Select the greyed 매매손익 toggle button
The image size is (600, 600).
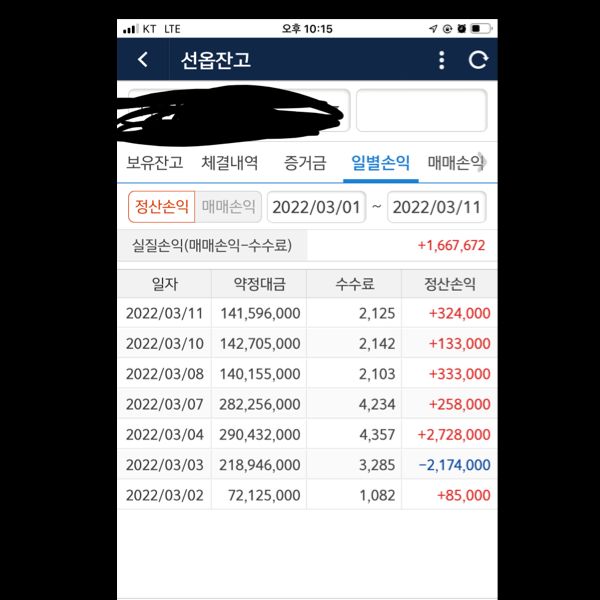click(x=229, y=207)
